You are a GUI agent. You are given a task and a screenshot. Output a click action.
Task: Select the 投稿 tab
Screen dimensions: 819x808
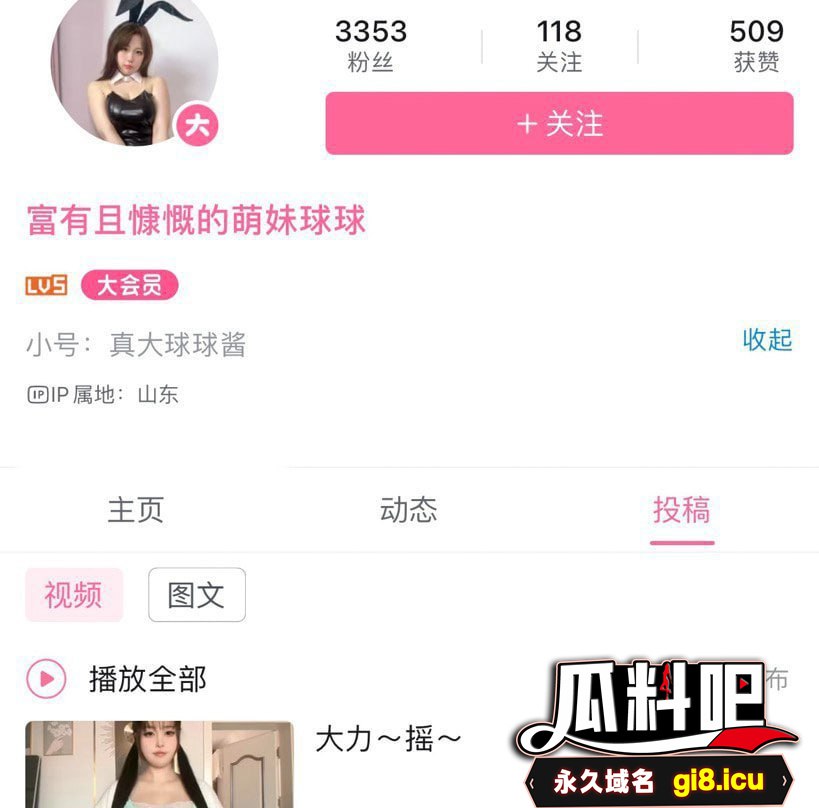[681, 510]
